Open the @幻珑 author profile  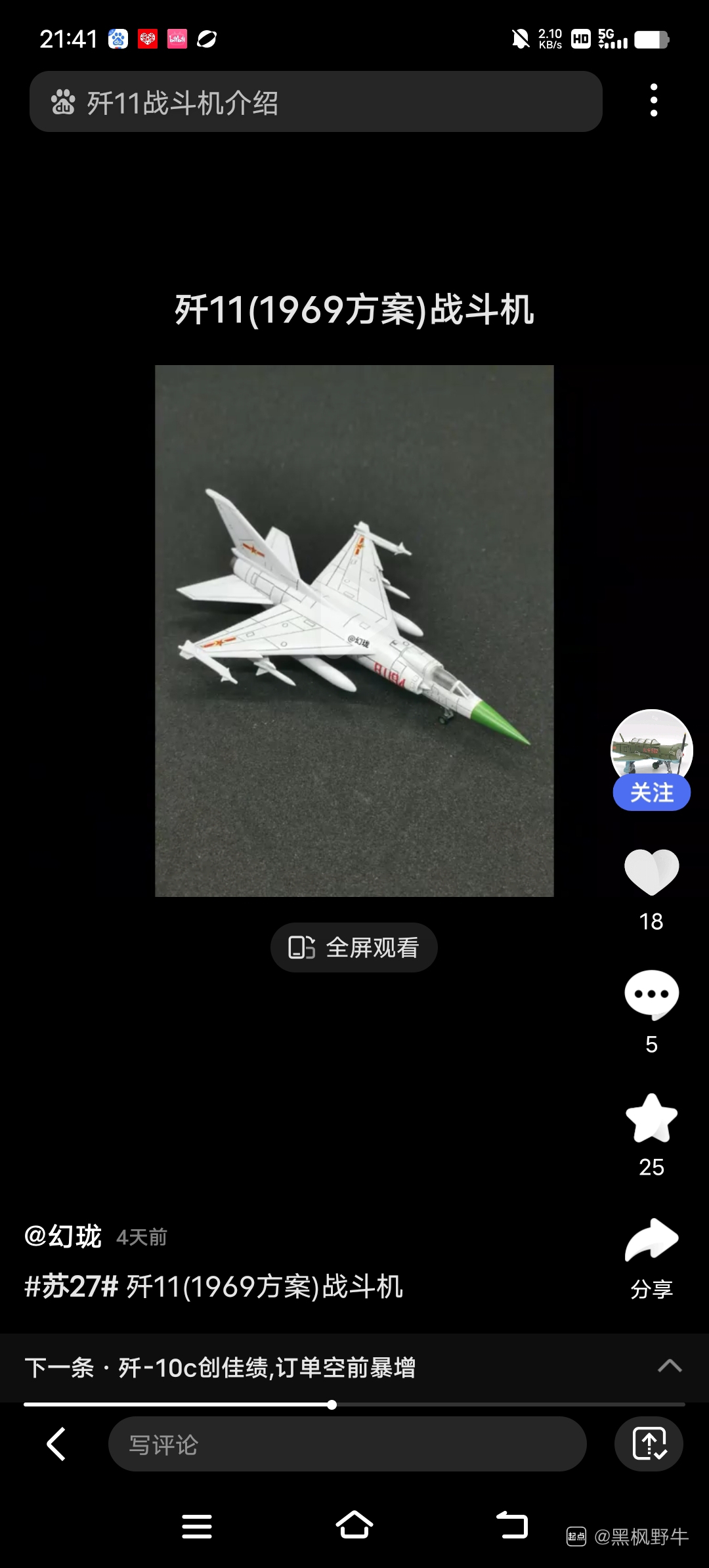click(63, 1236)
